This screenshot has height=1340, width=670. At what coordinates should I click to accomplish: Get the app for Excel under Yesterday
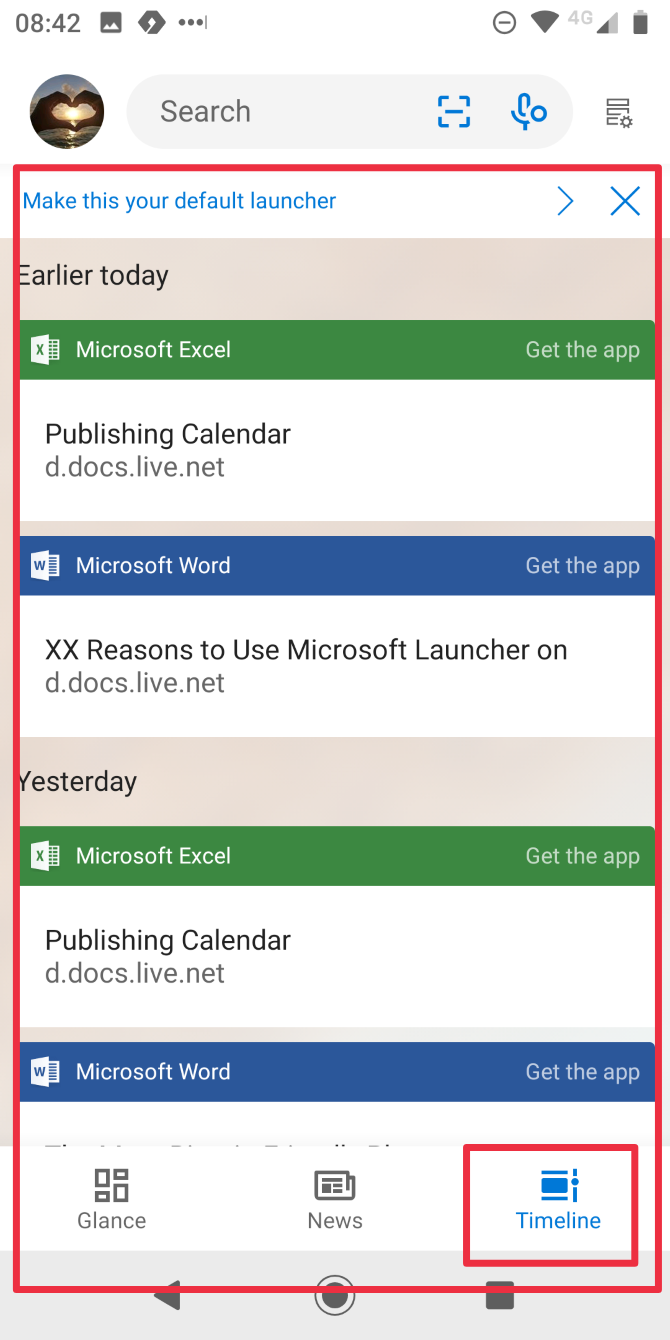[582, 856]
